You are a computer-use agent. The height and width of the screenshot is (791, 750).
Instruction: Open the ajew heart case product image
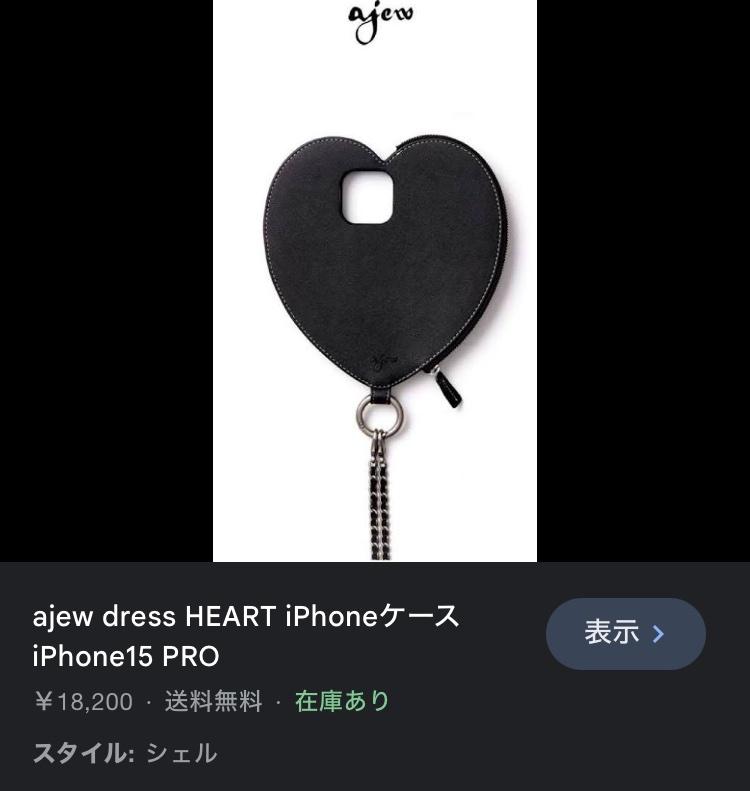pos(375,280)
